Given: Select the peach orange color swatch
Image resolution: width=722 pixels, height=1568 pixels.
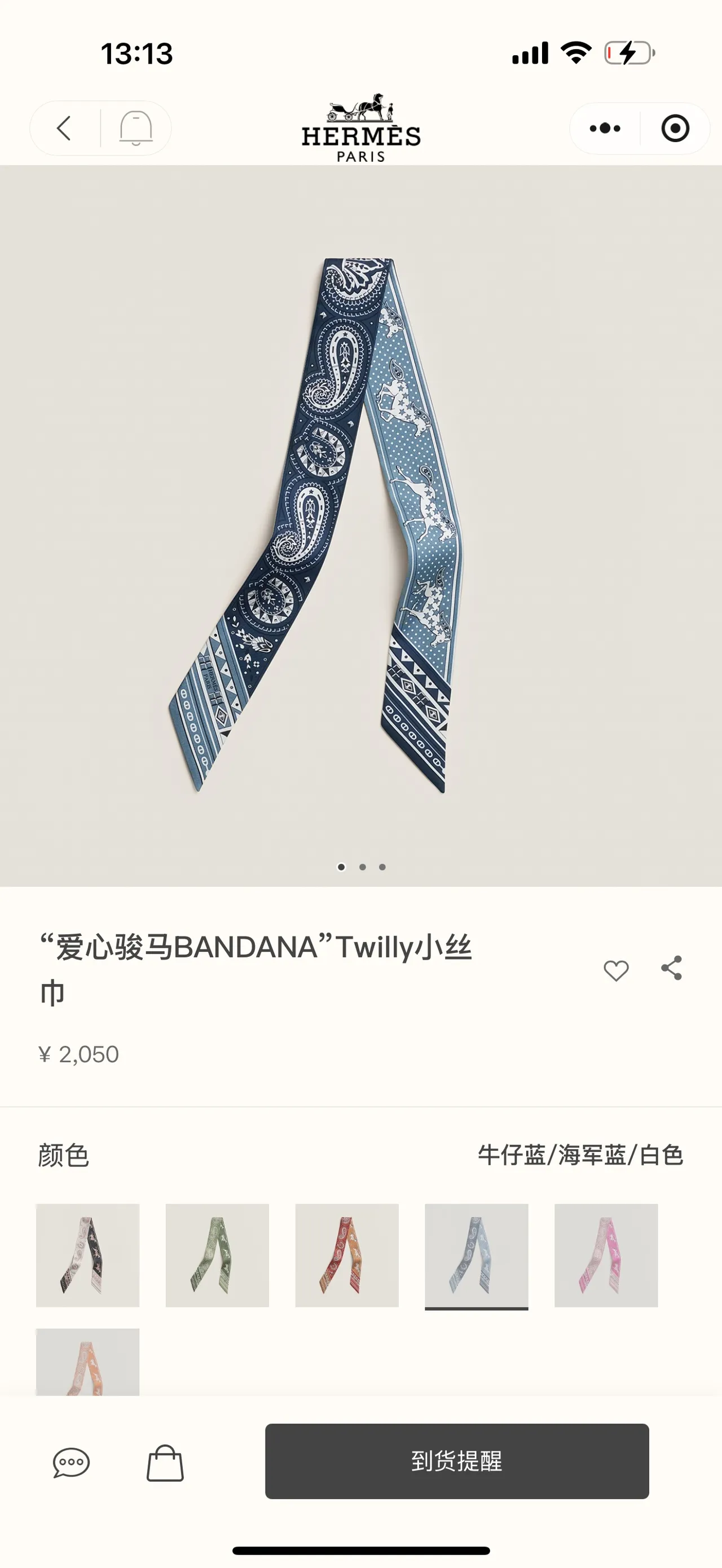Looking at the screenshot, I should (87, 1362).
